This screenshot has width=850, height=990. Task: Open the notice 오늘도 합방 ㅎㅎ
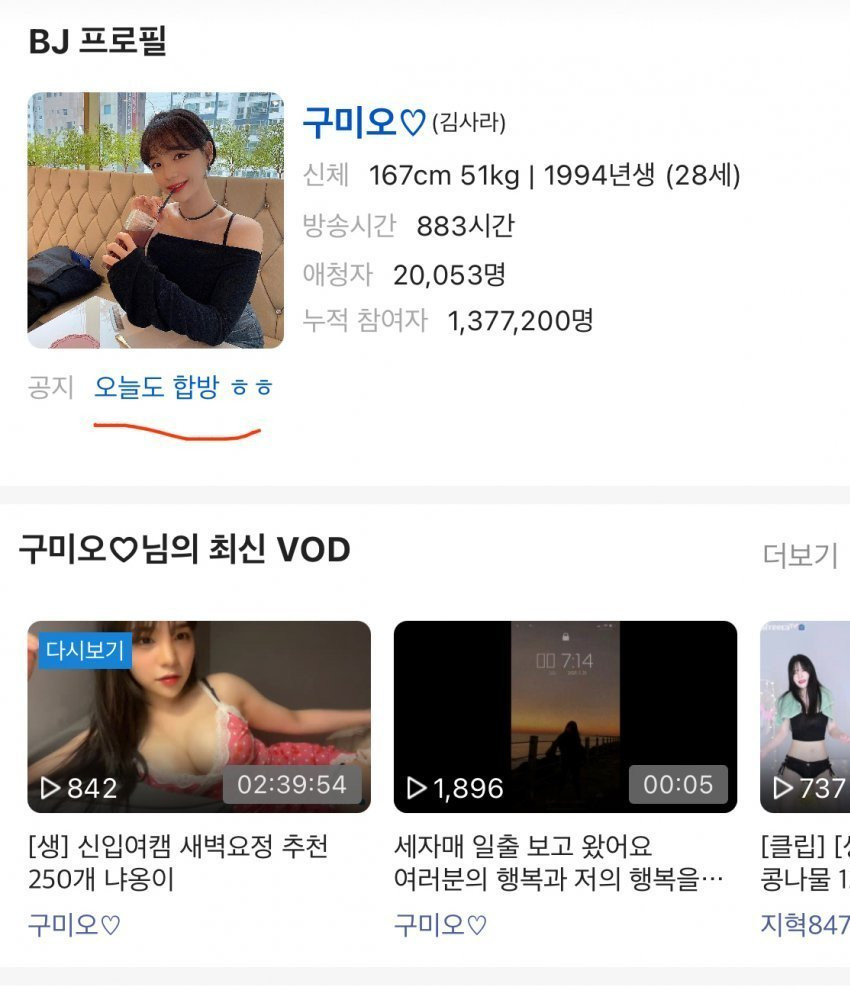tap(183, 388)
